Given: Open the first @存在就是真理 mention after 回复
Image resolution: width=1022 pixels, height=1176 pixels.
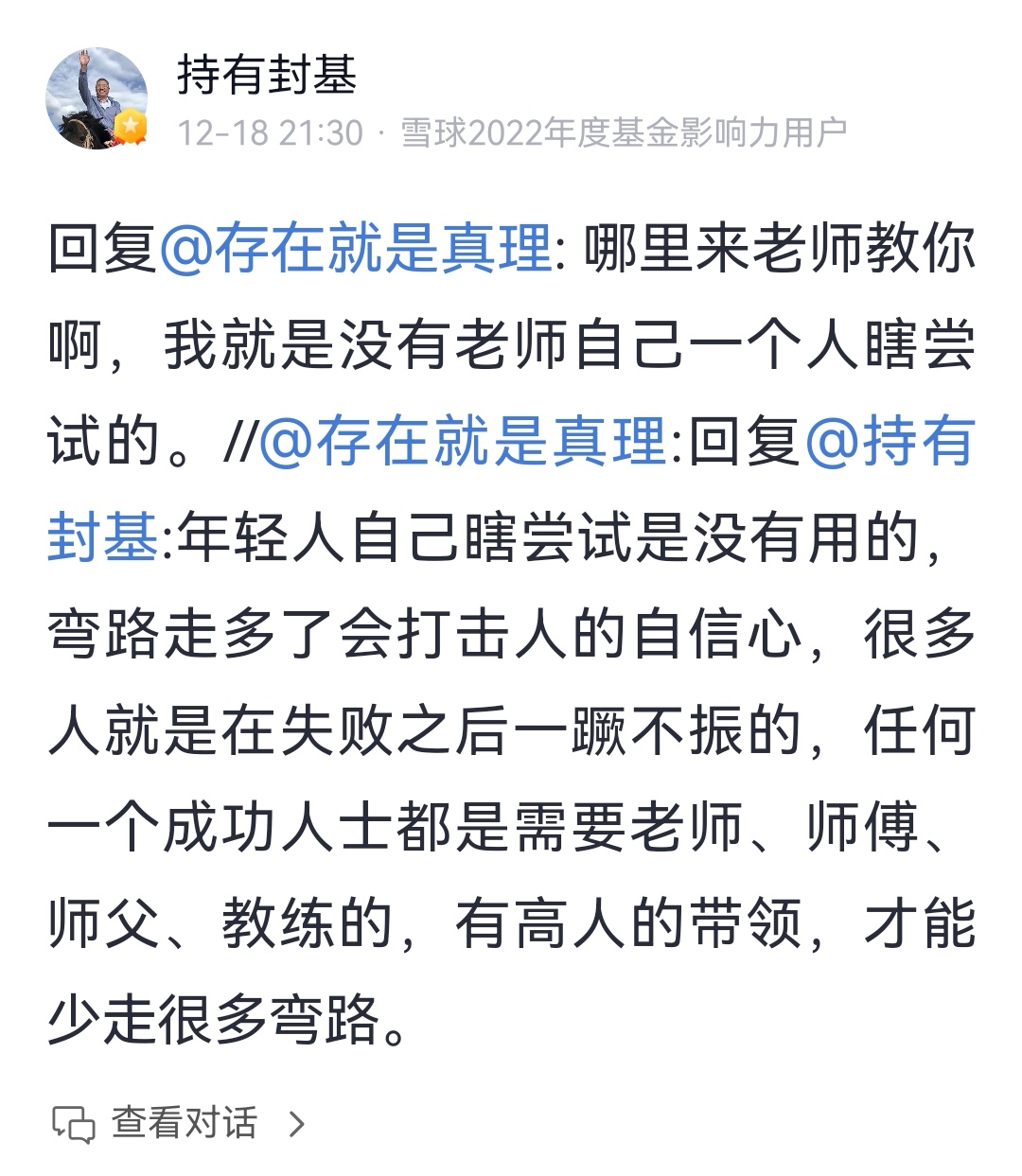Looking at the screenshot, I should coord(356,250).
